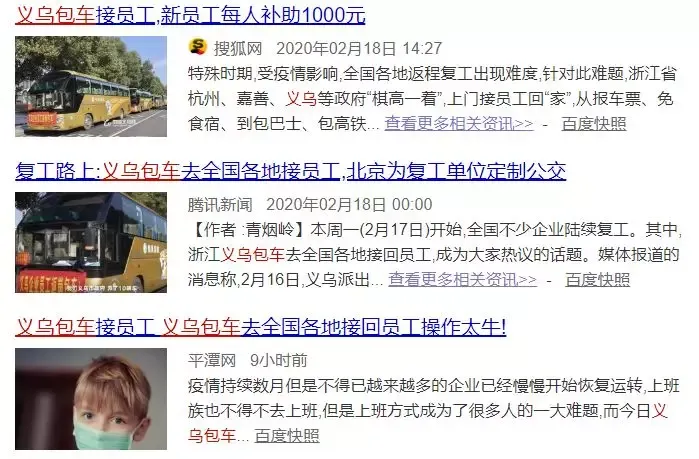Open the 搜狐网 result's bus thumbnail
Viewport: 699px width, 459px height.
tap(91, 87)
